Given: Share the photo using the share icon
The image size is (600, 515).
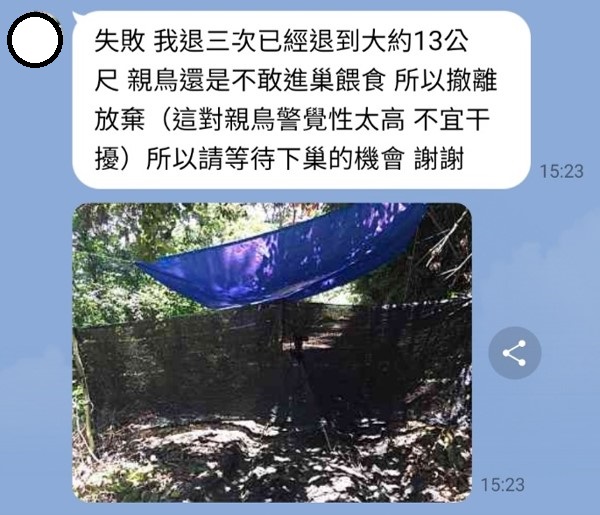Looking at the screenshot, I should pyautogui.click(x=514, y=353).
